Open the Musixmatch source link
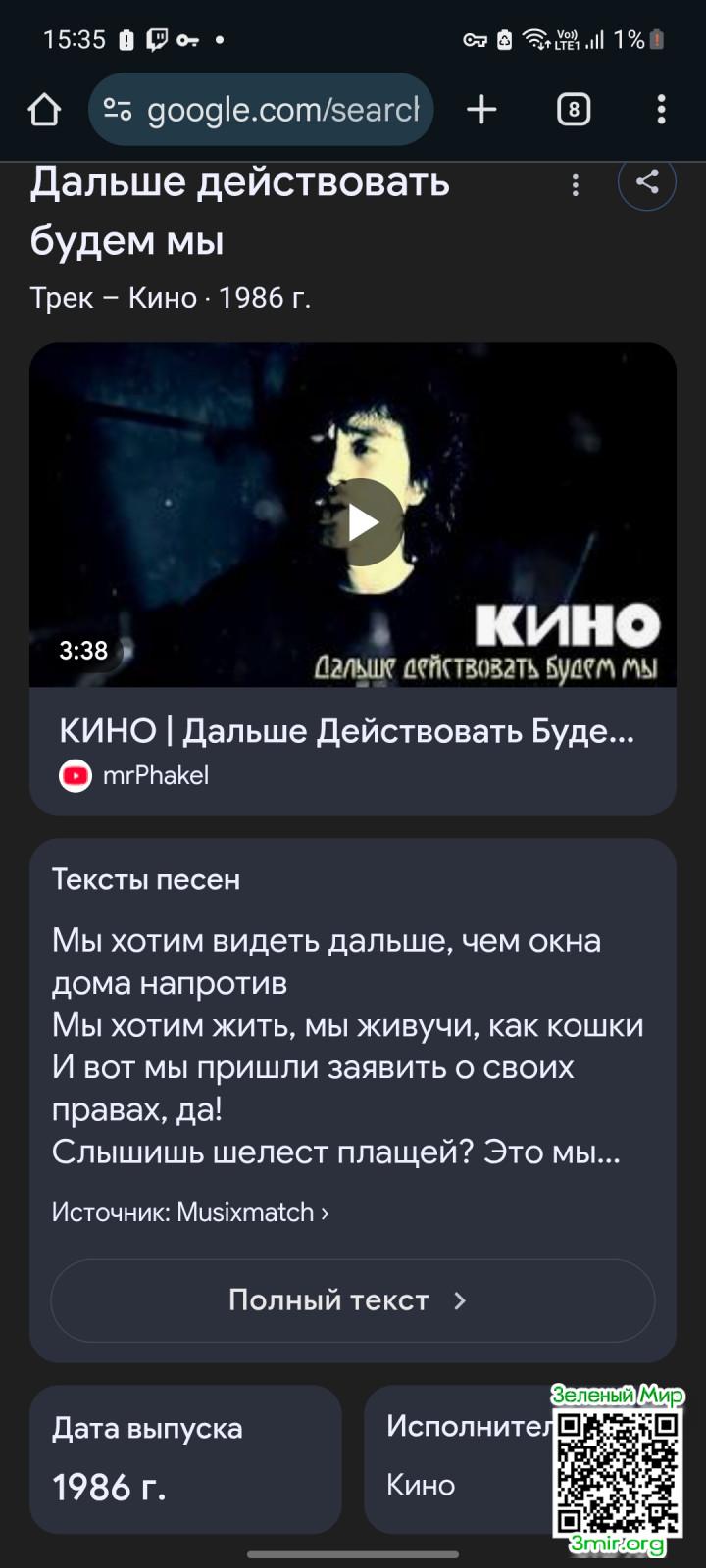The image size is (706, 1568). [189, 1212]
